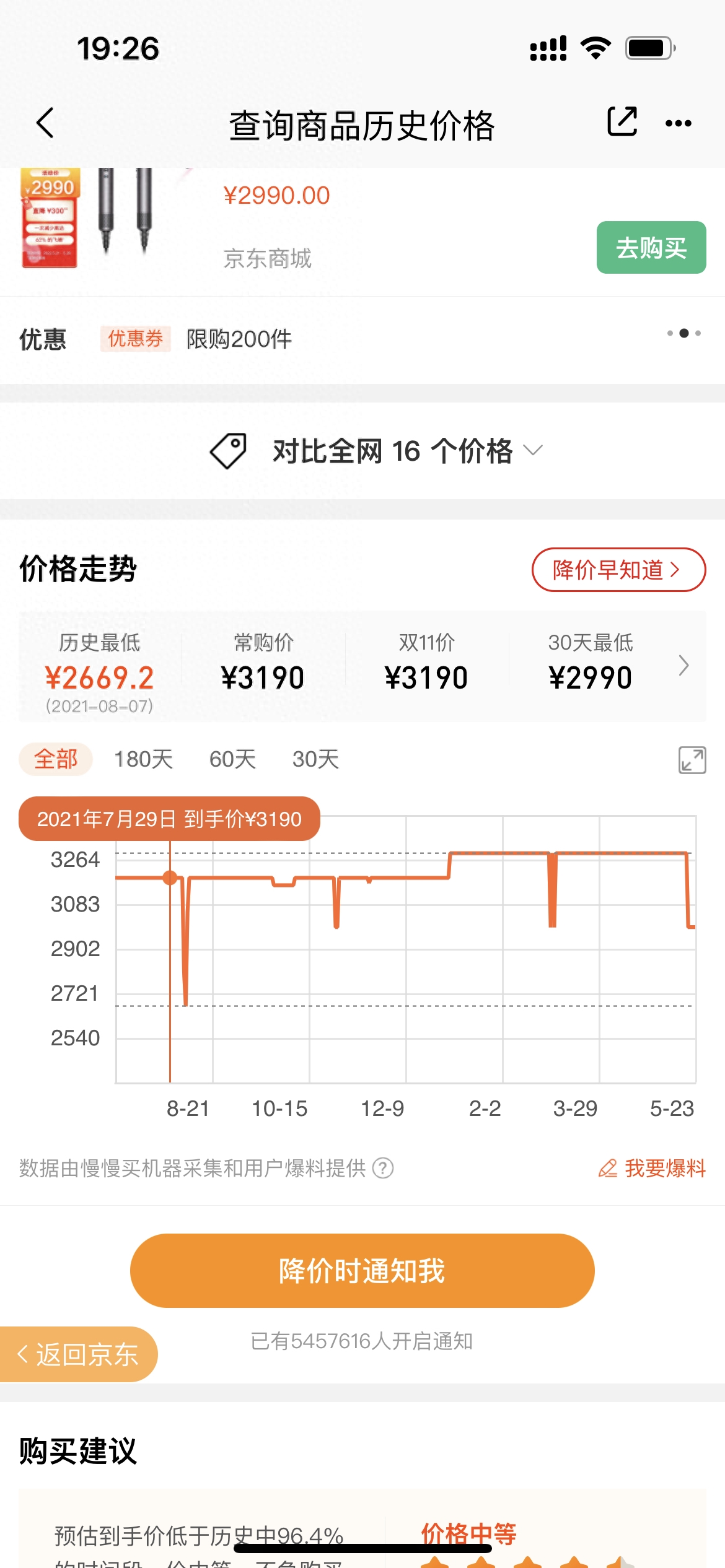Tap the green 去购买 button
Image resolution: width=725 pixels, height=1568 pixels.
click(651, 248)
